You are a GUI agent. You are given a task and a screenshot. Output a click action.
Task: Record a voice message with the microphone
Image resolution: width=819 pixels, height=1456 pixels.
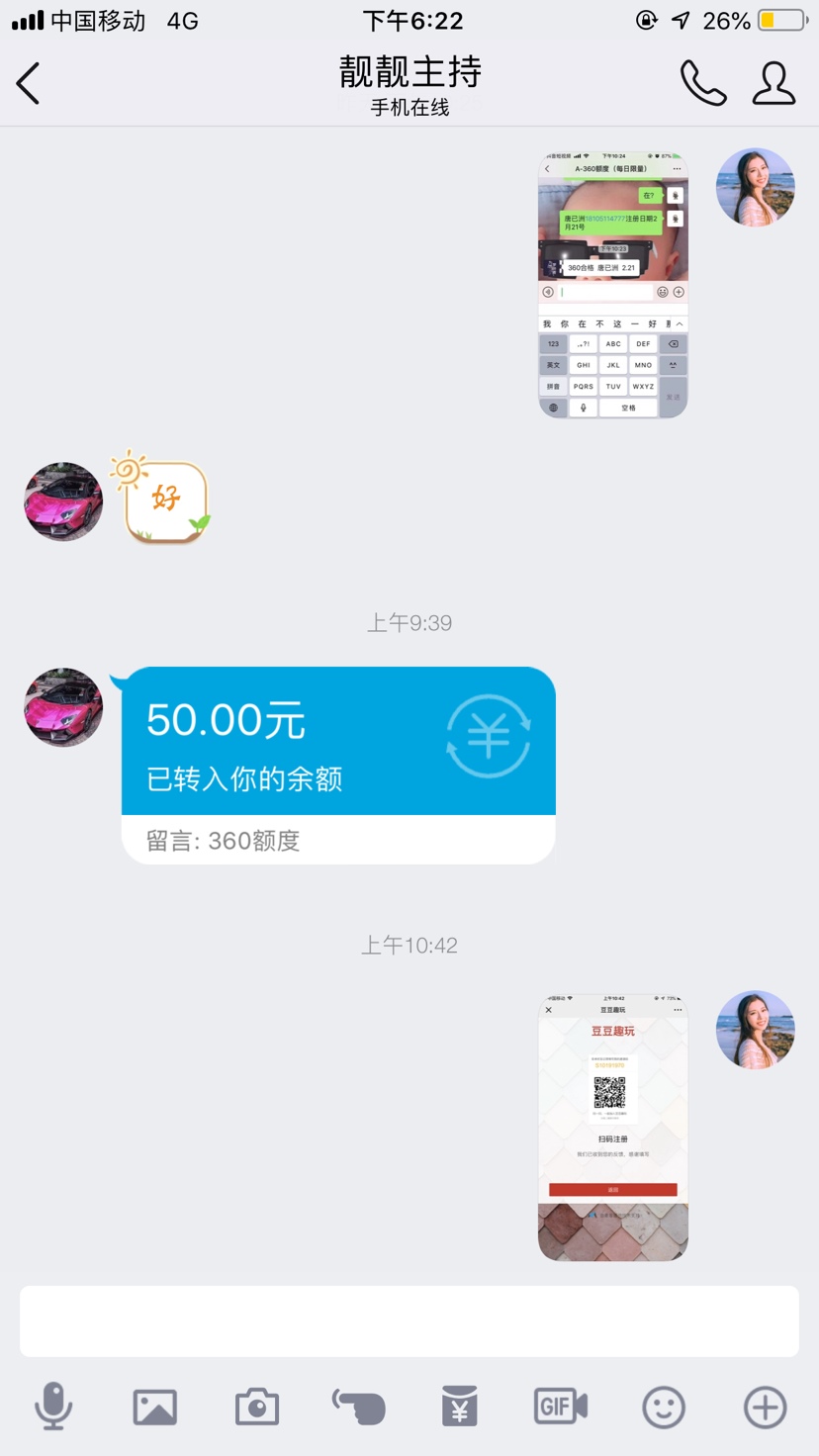[53, 1407]
